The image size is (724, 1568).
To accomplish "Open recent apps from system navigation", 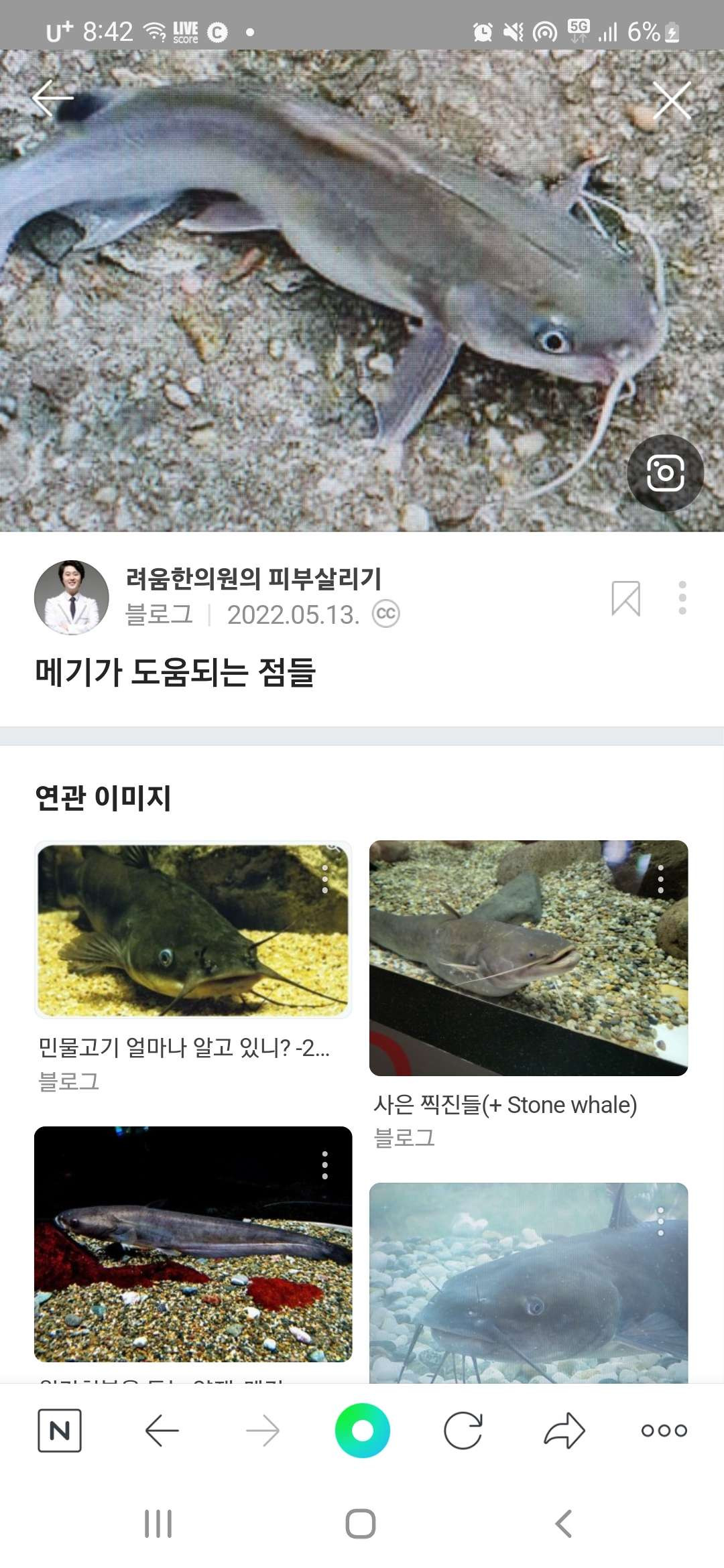I will pos(158,1524).
